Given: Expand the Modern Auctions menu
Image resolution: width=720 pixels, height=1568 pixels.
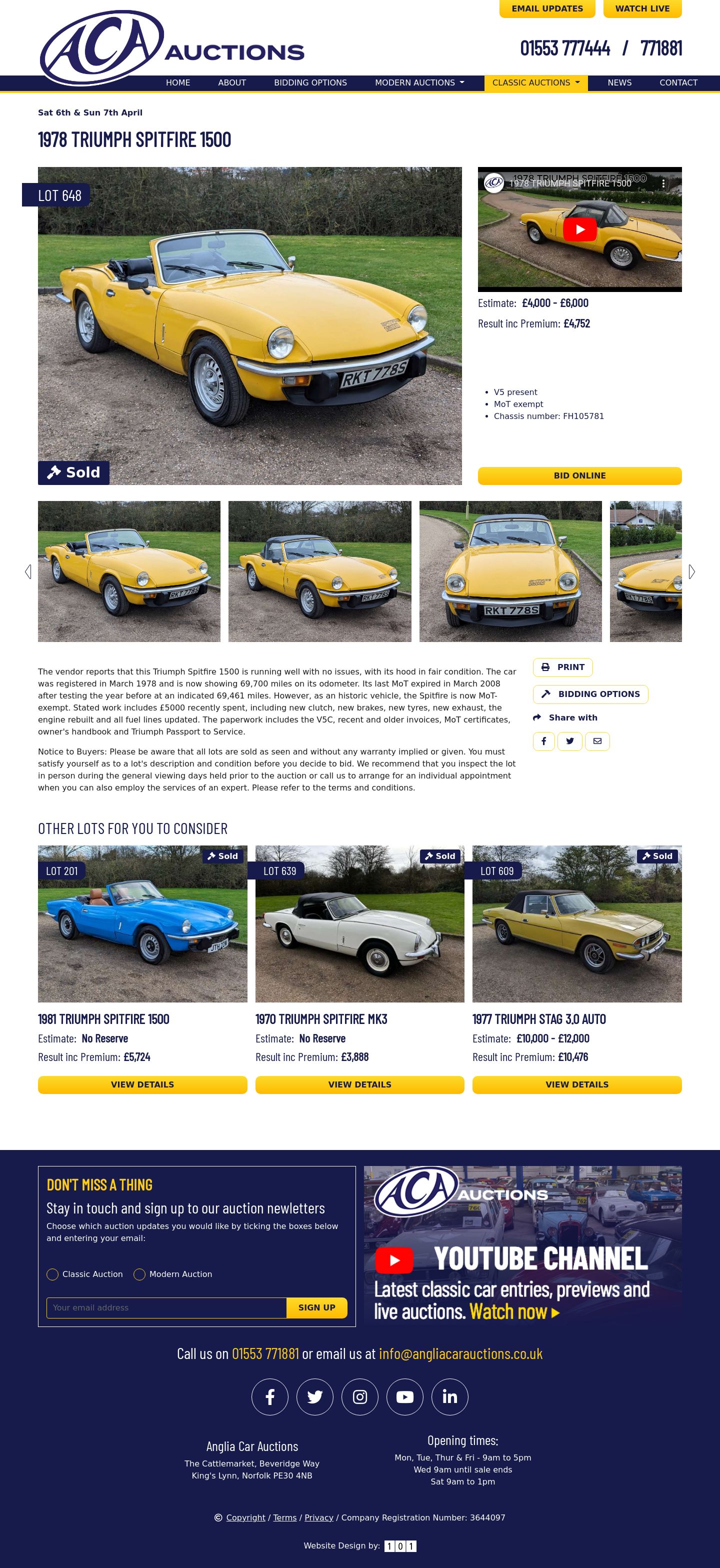Looking at the screenshot, I should (419, 83).
